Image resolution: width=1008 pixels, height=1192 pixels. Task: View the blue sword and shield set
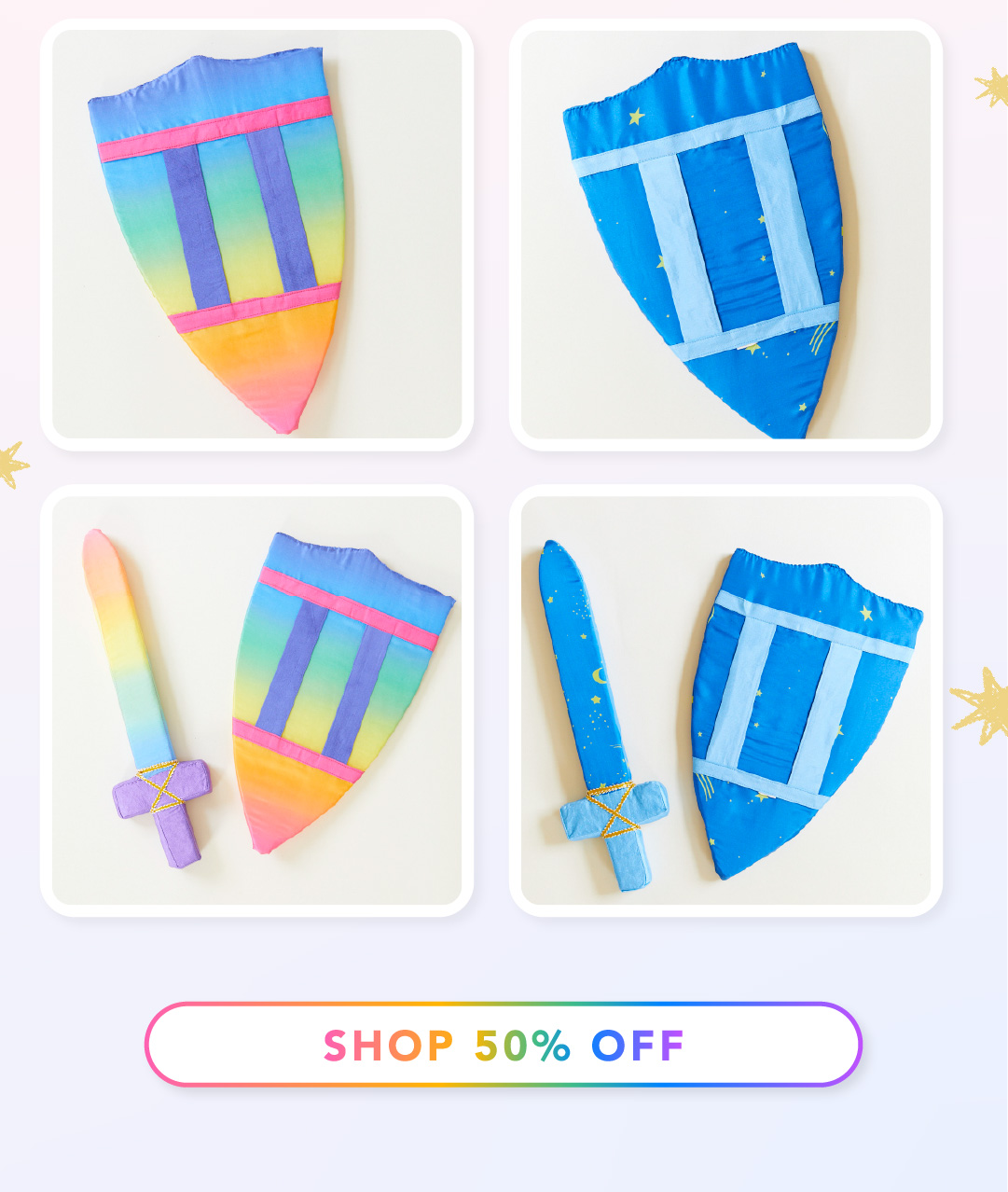click(725, 700)
